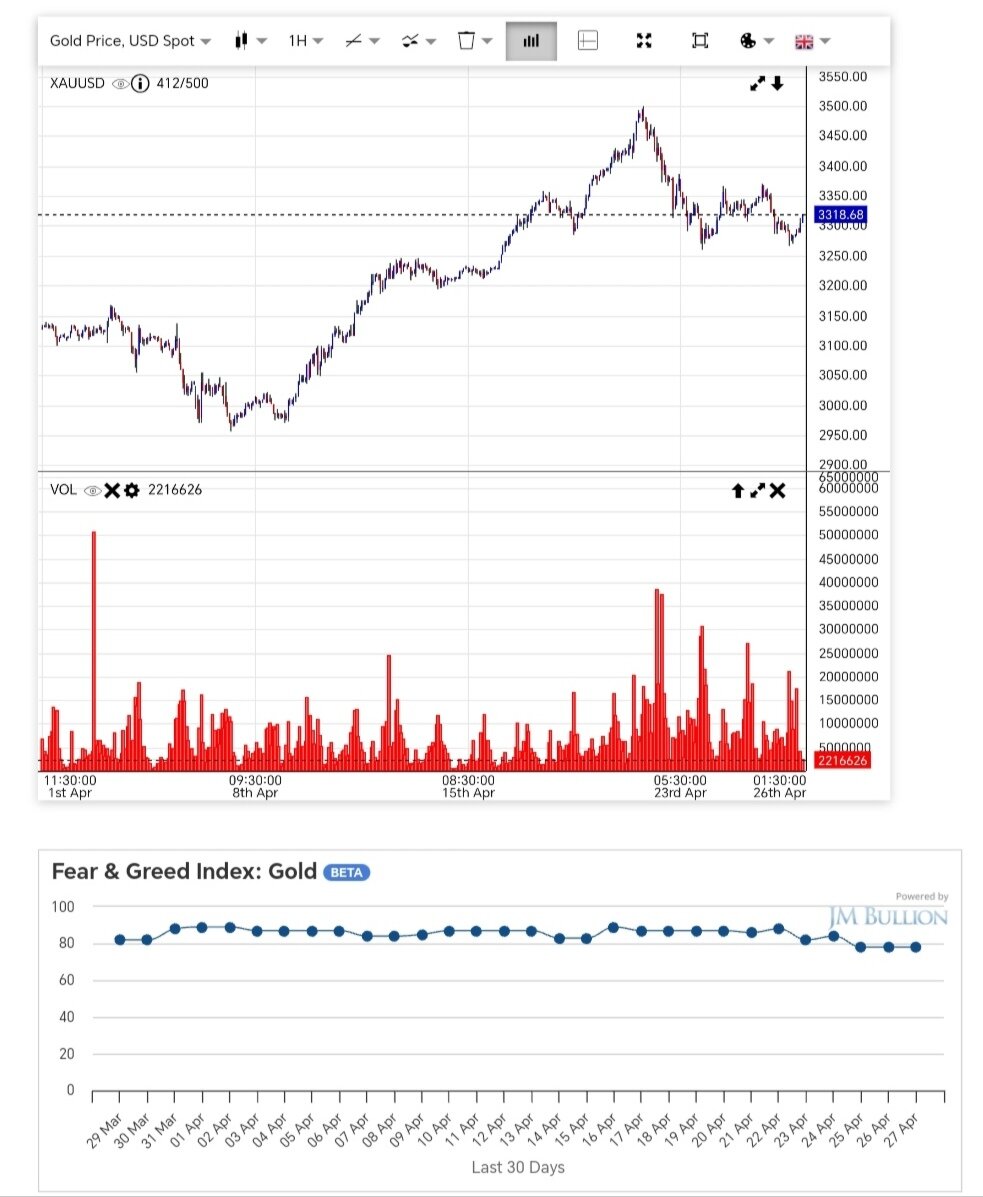
Task: Open the Gold Price, USD Spot symbol dropdown
Action: tap(130, 41)
